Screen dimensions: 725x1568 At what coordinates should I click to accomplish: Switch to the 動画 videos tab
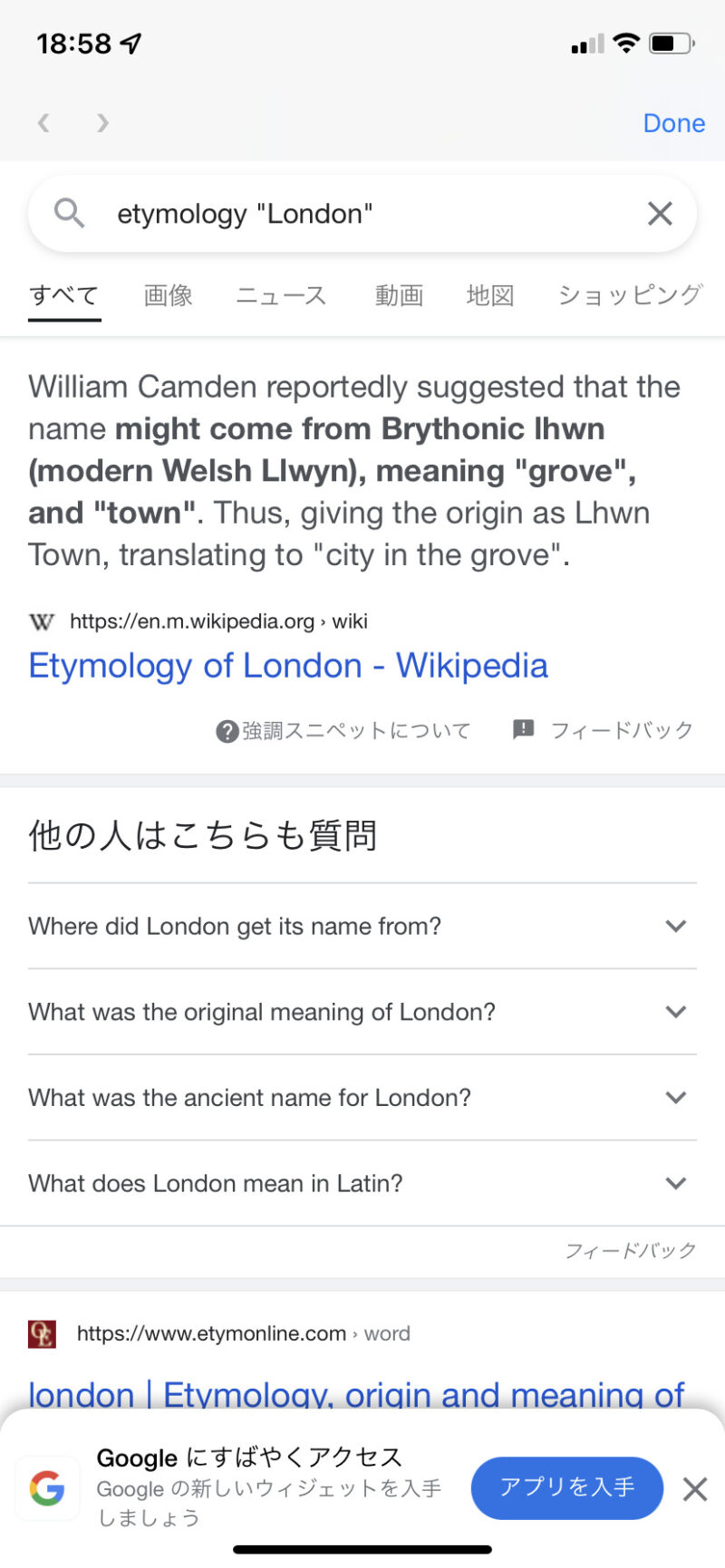399,295
